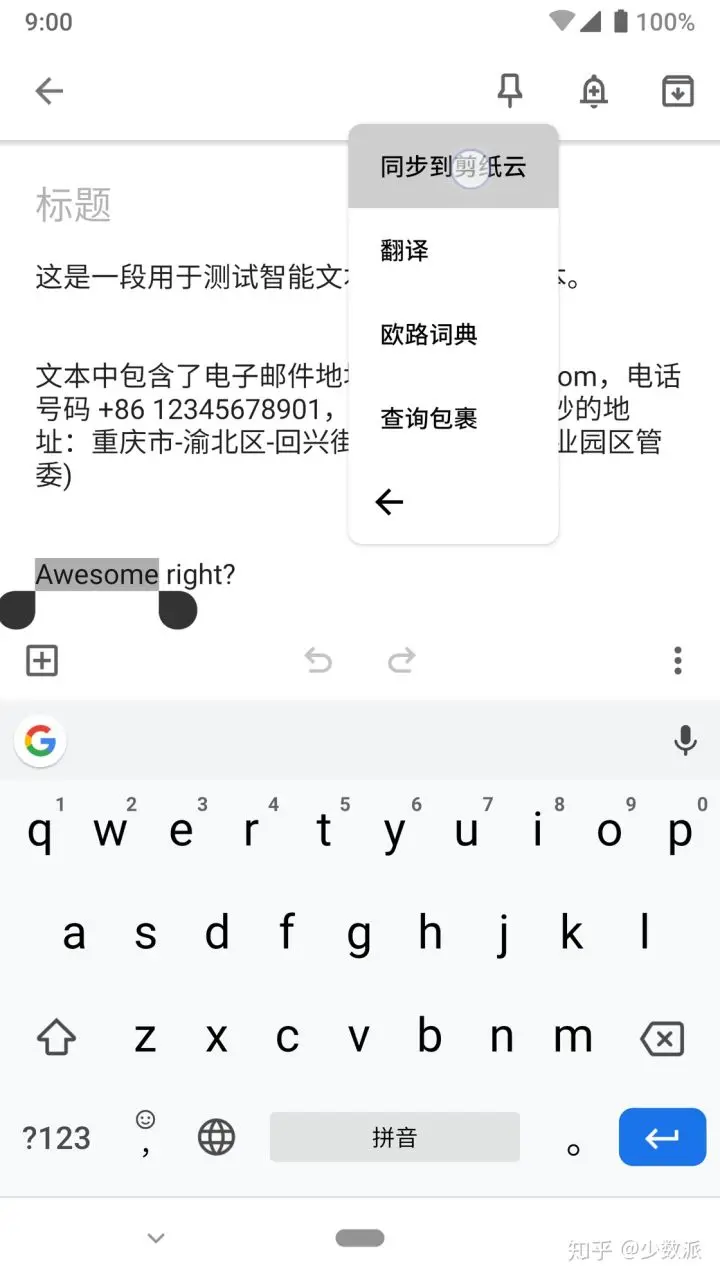The height and width of the screenshot is (1280, 720).
Task: Open the ?123 symbols keyboard
Action: pyautogui.click(x=57, y=1138)
